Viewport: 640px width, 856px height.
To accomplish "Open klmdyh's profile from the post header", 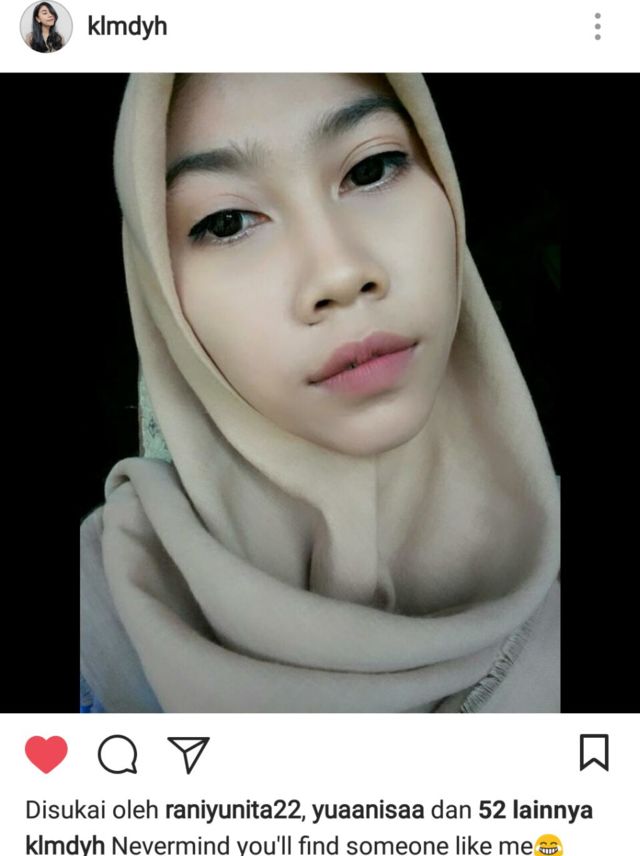I will pyautogui.click(x=127, y=27).
